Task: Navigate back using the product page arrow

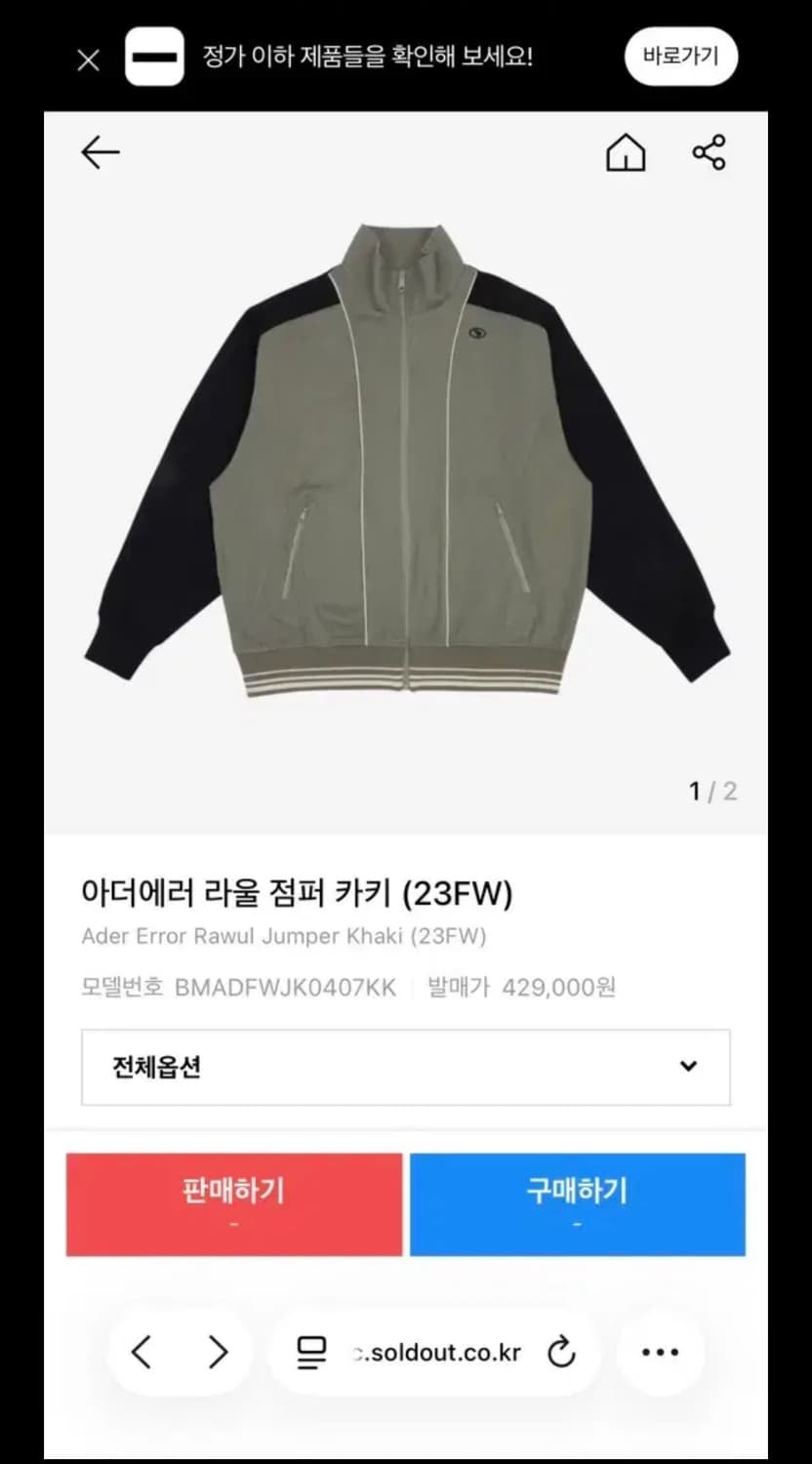Action: click(99, 151)
